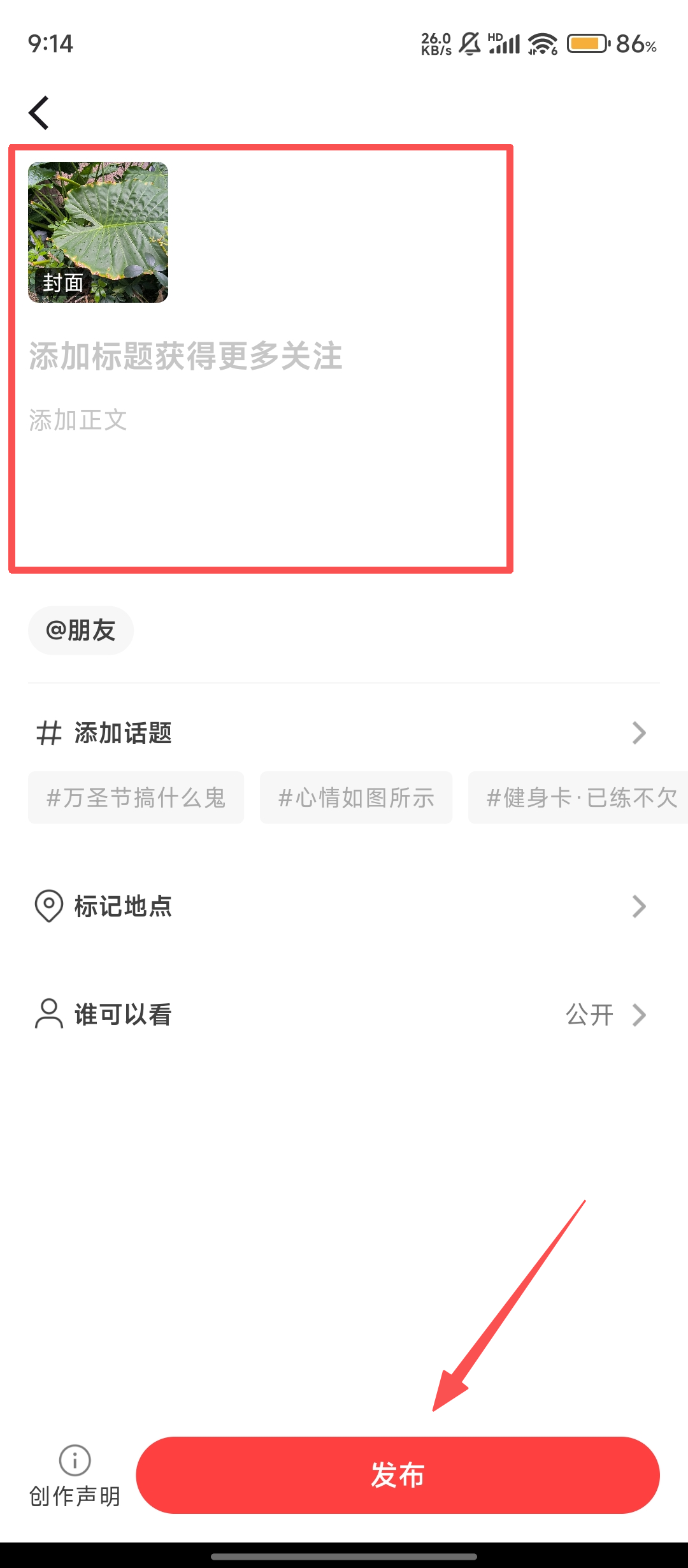Mention someone with the @朋友 chip

click(x=81, y=630)
